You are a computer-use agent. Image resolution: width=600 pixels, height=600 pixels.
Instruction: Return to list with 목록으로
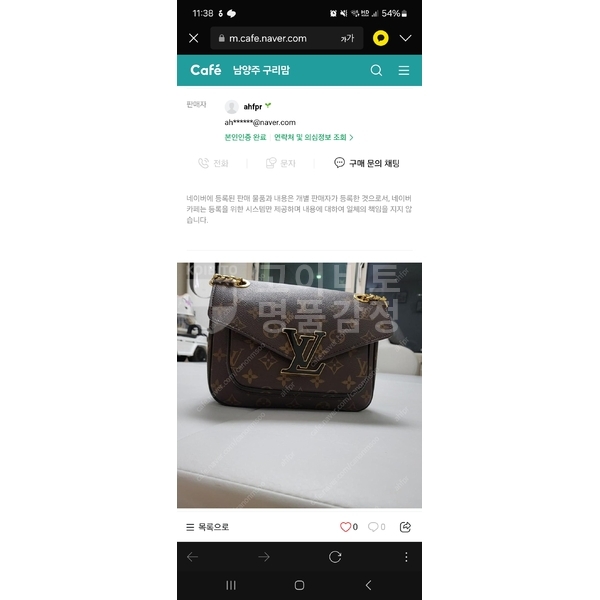pyautogui.click(x=207, y=527)
